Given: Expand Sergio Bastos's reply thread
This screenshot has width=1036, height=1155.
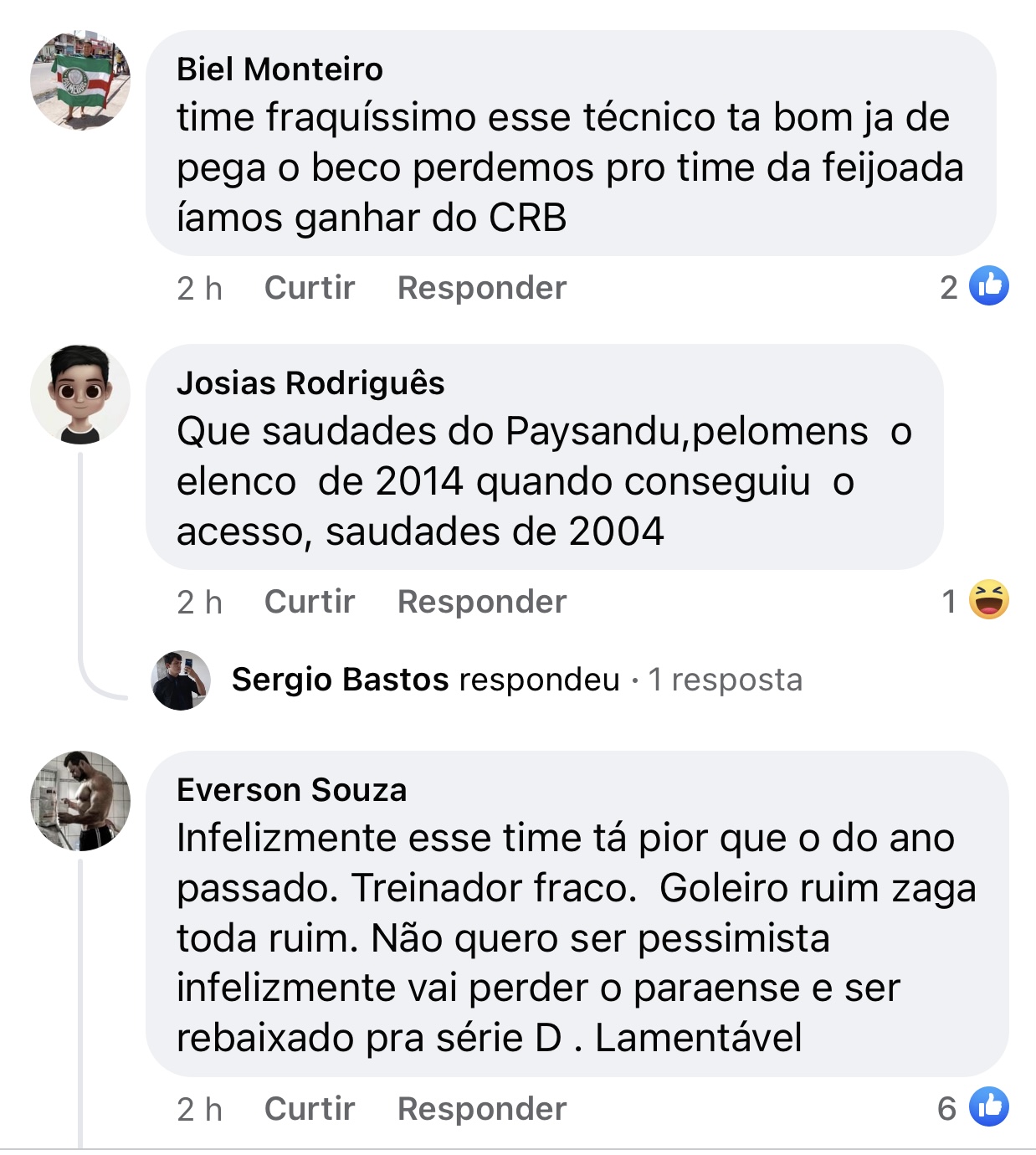Looking at the screenshot, I should pyautogui.click(x=516, y=680).
